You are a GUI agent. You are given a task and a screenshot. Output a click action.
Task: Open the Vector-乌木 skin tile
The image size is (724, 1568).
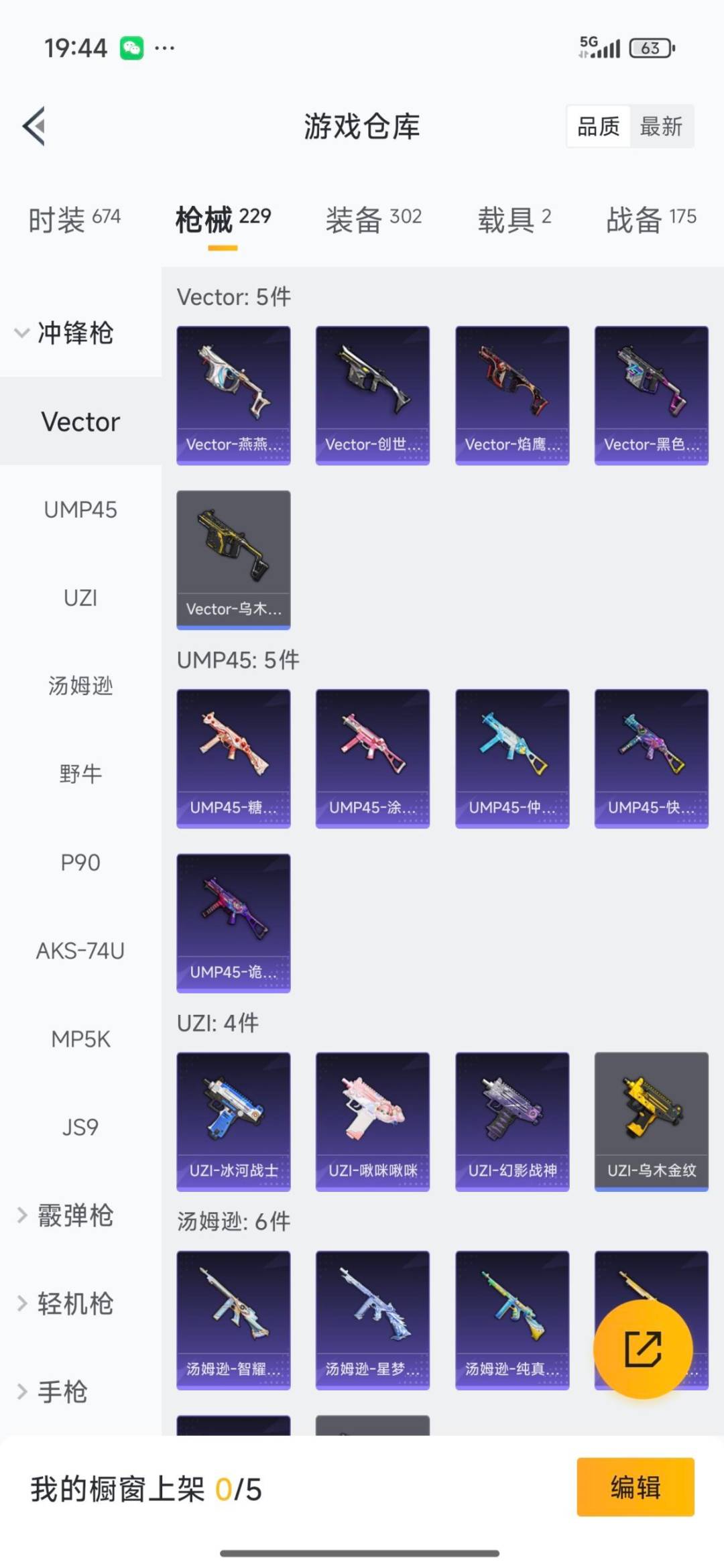pos(233,560)
